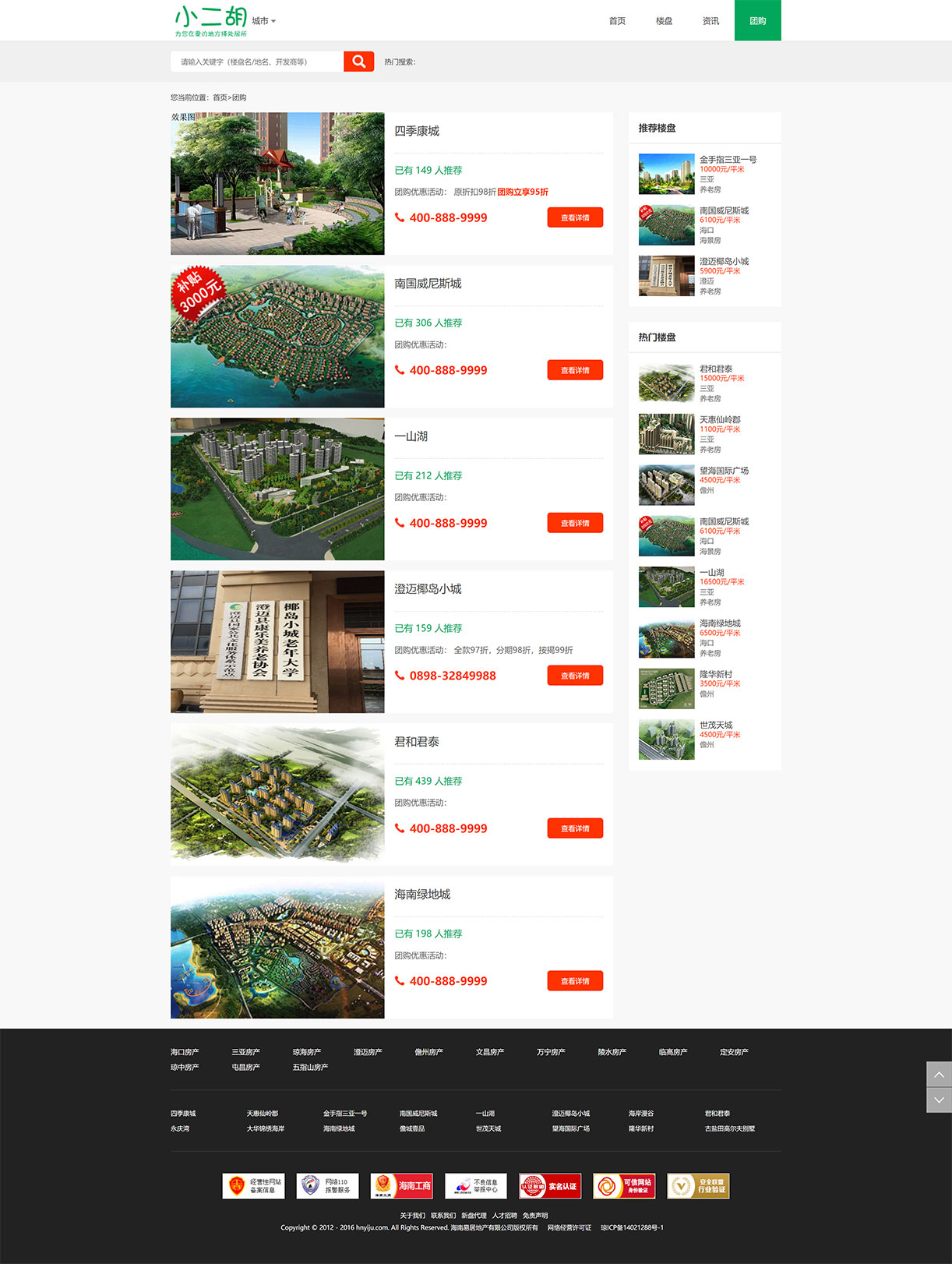
Task: Tap 查看详情 for 四季康城
Action: coord(575,218)
